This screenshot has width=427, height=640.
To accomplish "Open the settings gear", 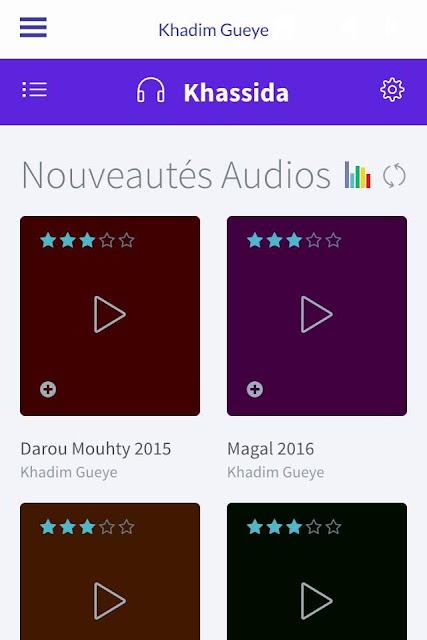I will (392, 89).
